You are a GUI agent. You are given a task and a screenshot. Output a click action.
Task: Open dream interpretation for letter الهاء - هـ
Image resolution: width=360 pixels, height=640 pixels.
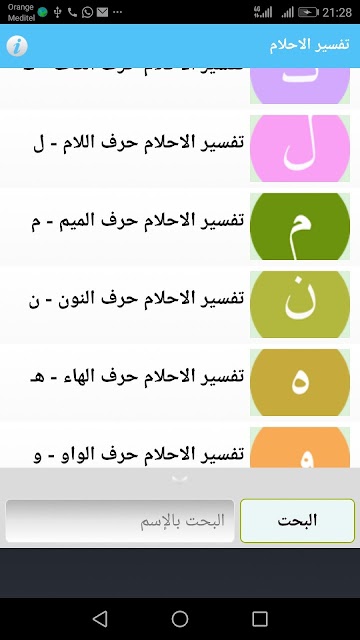pos(180,382)
